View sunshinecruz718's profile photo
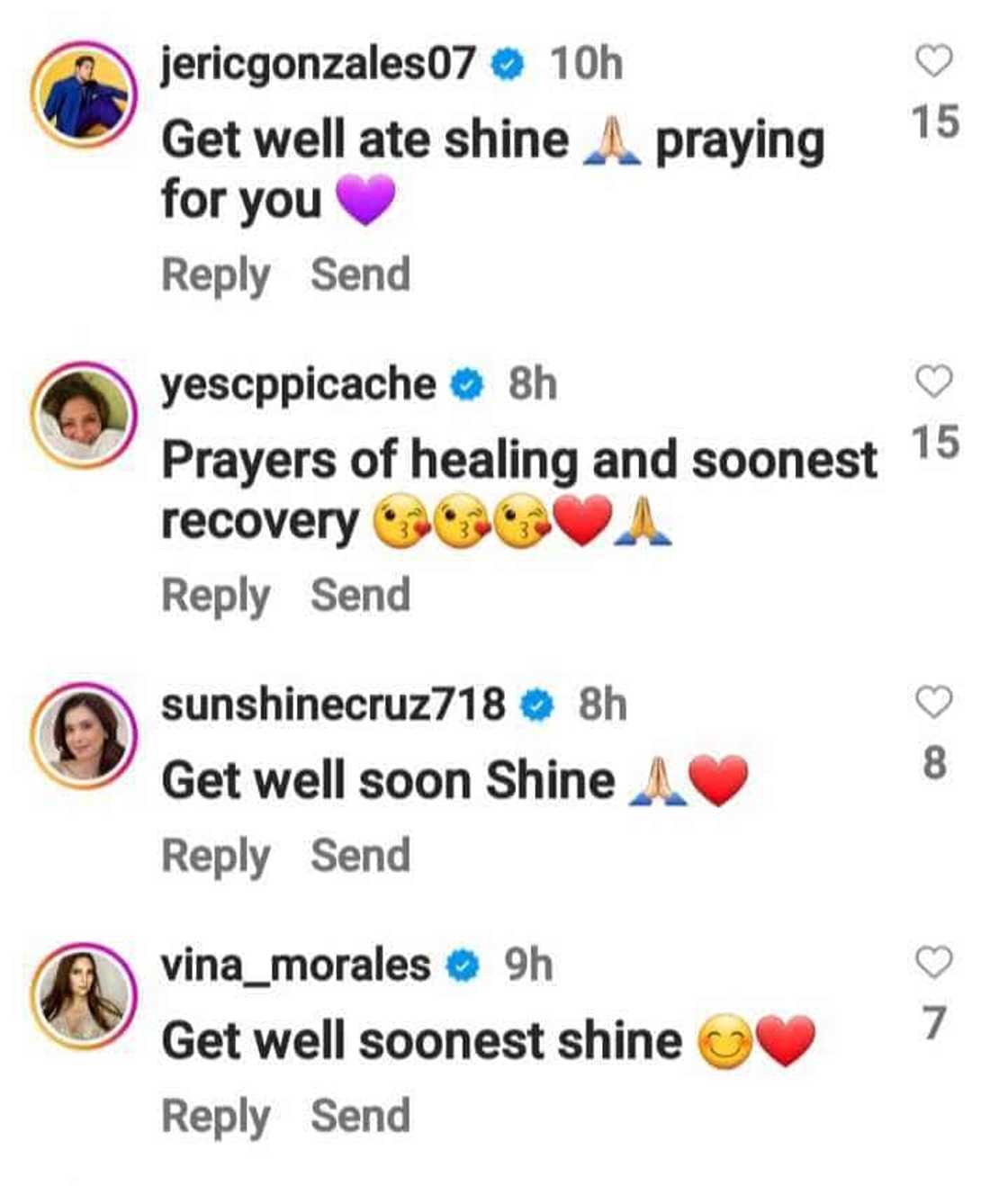Image resolution: width=1008 pixels, height=1186 pixels. pyautogui.click(x=84, y=735)
